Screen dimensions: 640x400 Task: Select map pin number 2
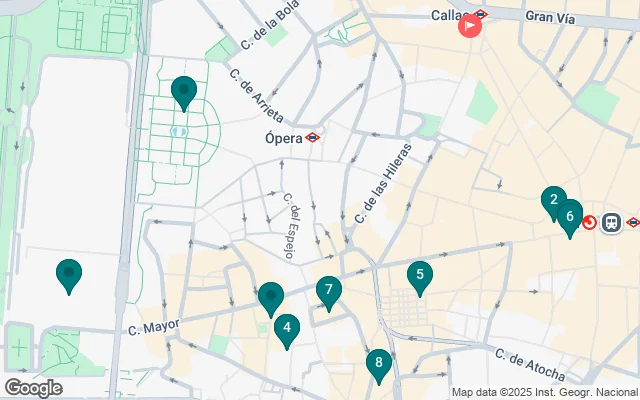(551, 200)
